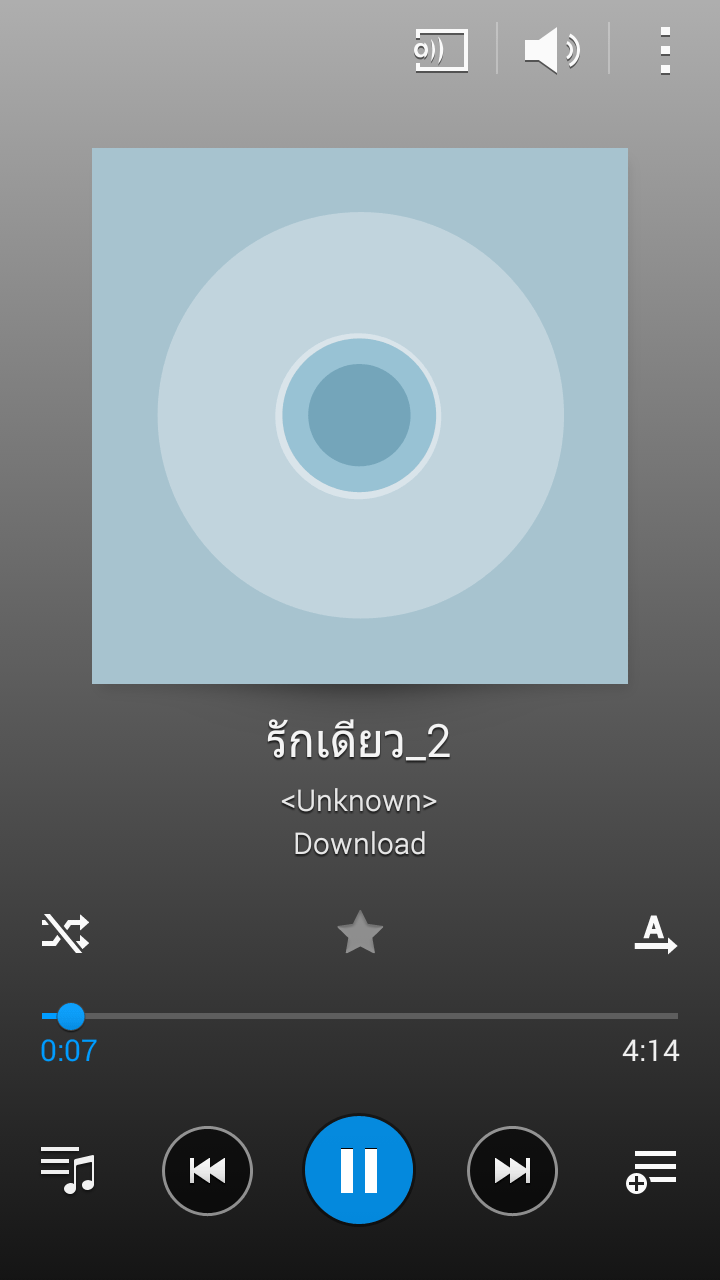Viewport: 720px width, 1280px height.
Task: Toggle shuffle mode
Action: 66,932
